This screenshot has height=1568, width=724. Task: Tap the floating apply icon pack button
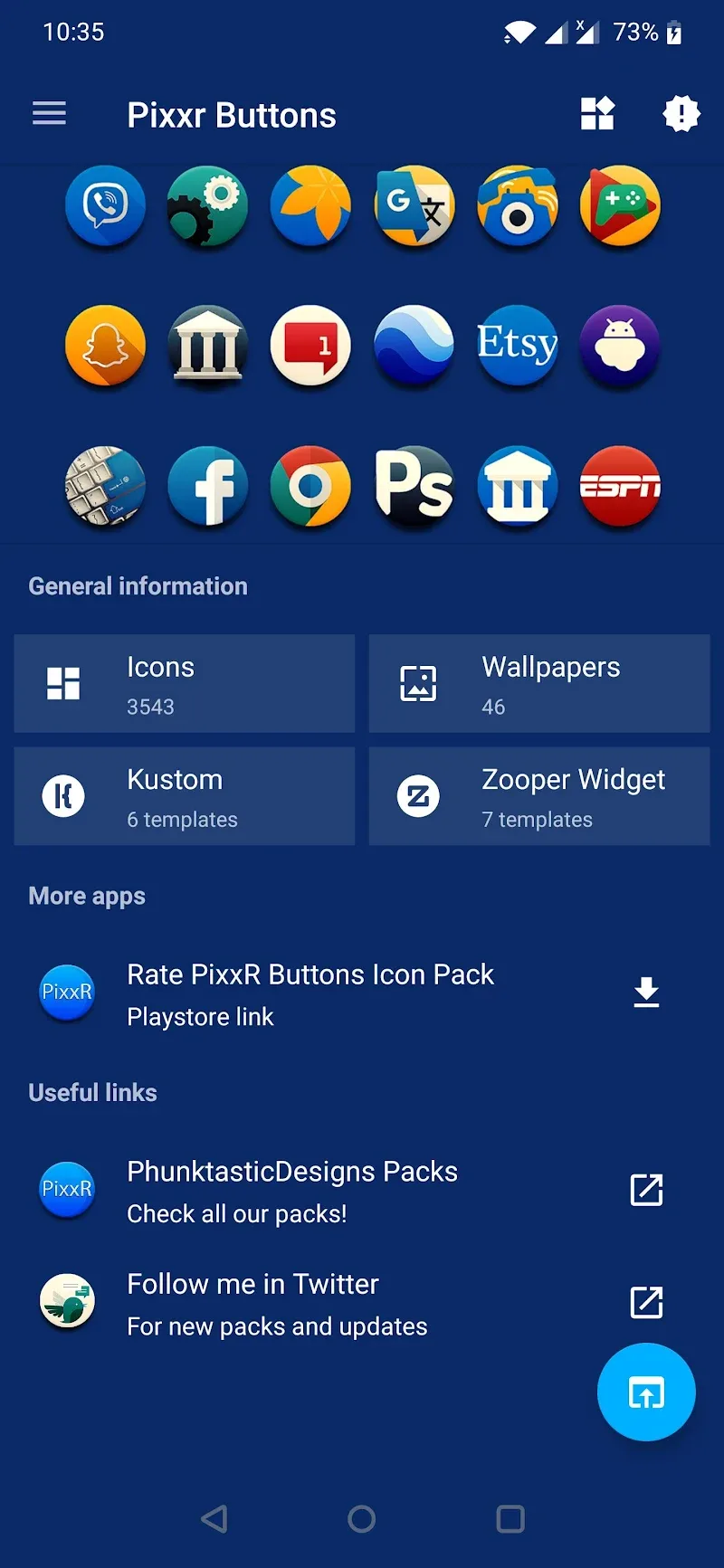(646, 1392)
